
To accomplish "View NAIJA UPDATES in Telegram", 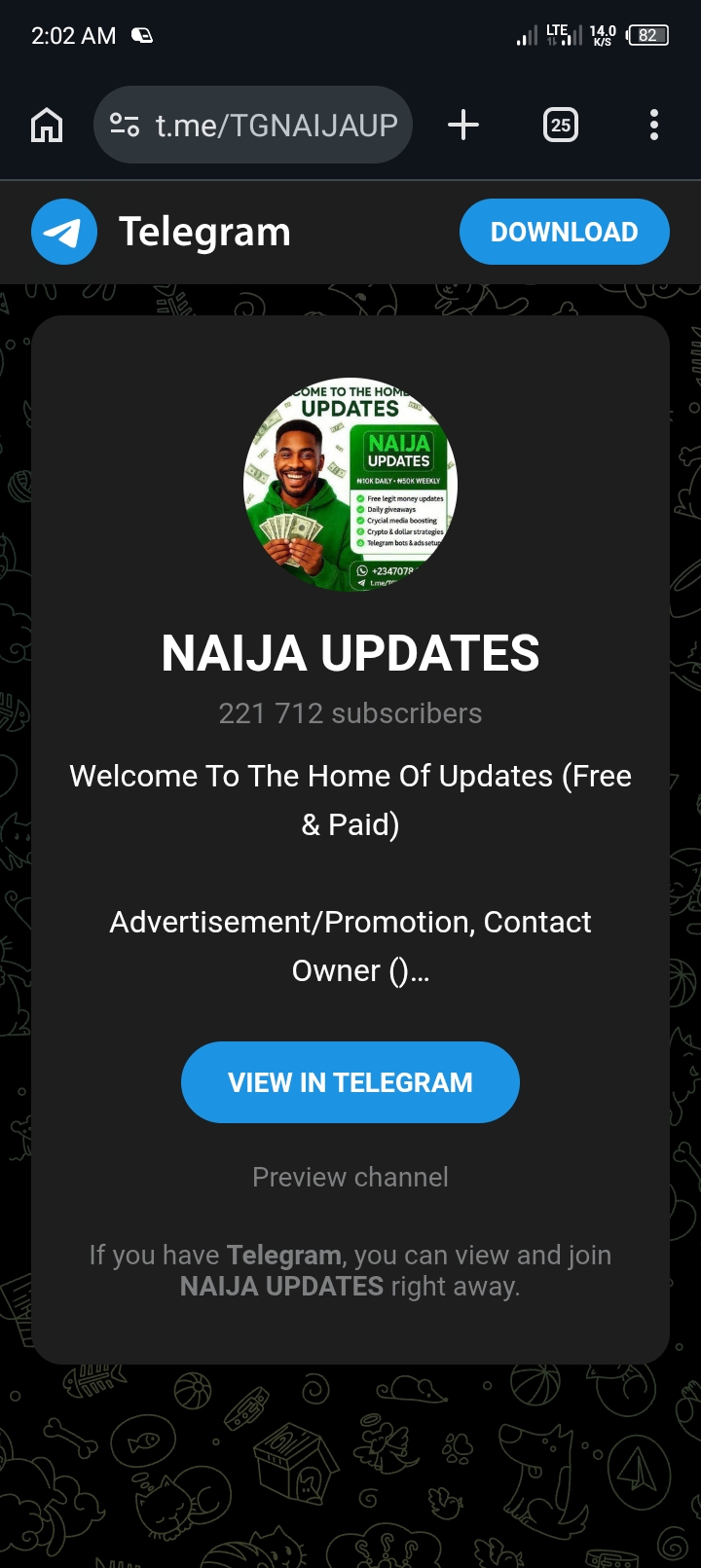I will (x=350, y=1082).
